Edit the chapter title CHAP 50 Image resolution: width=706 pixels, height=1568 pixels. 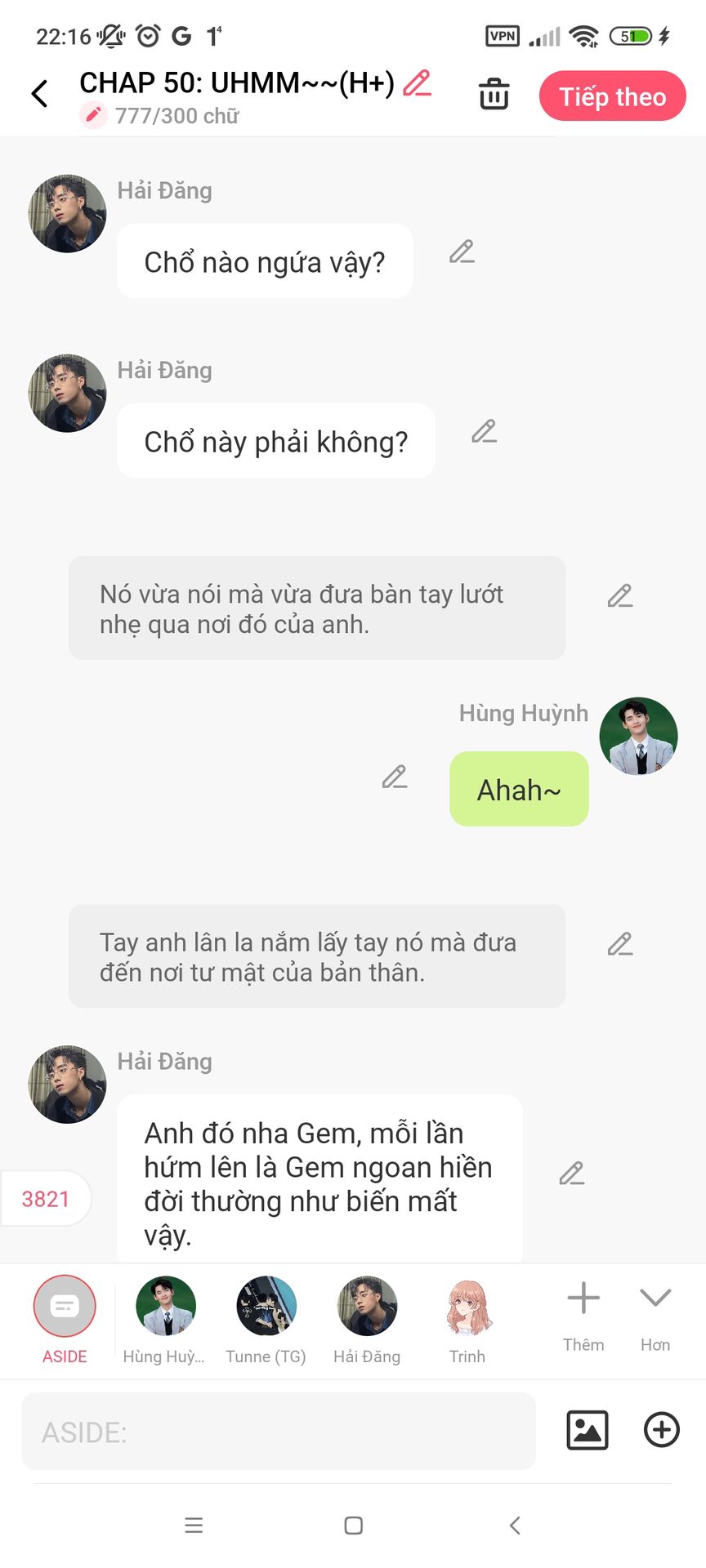click(x=417, y=83)
